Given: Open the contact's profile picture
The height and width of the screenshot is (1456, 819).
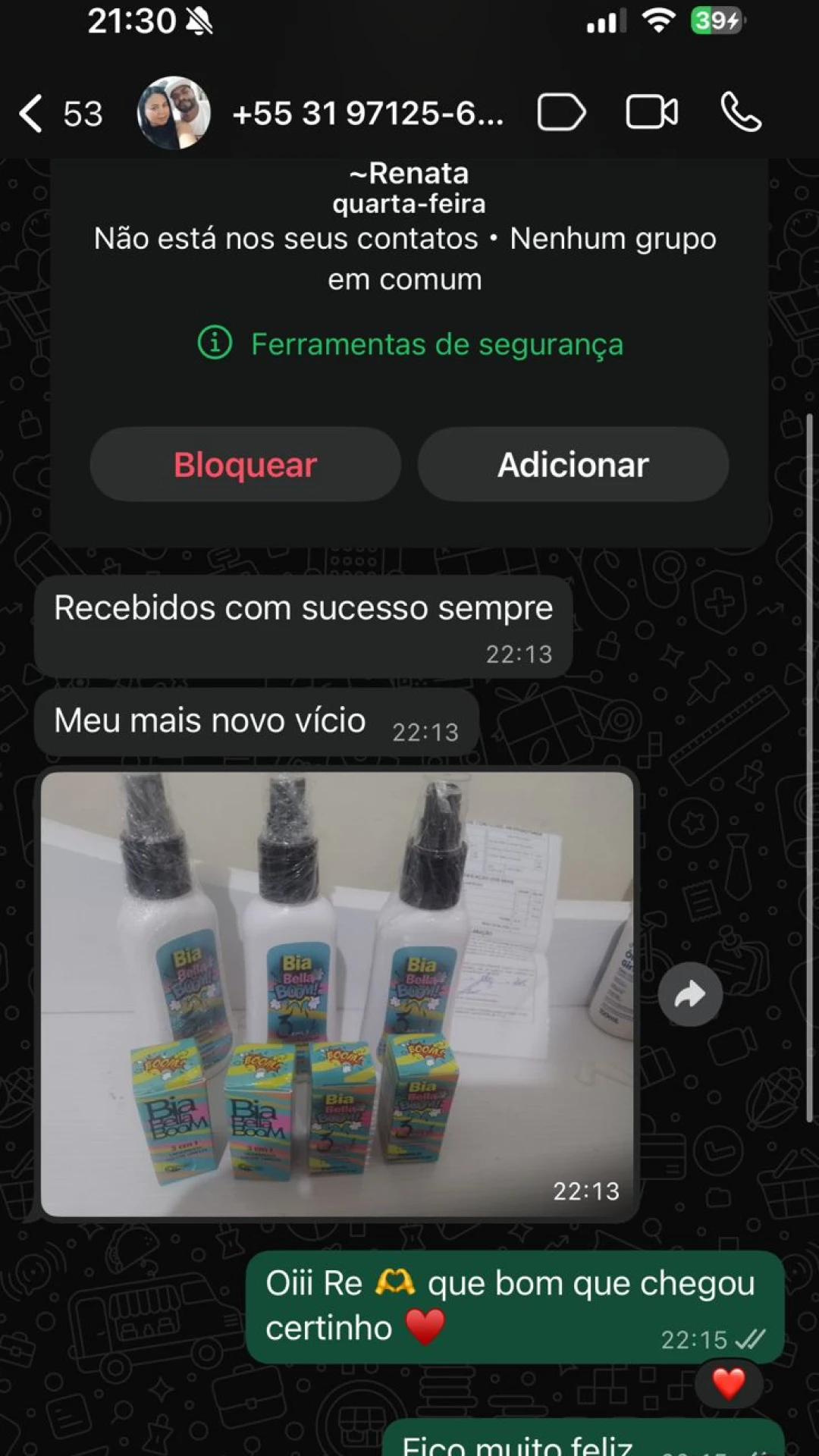Looking at the screenshot, I should tap(174, 112).
